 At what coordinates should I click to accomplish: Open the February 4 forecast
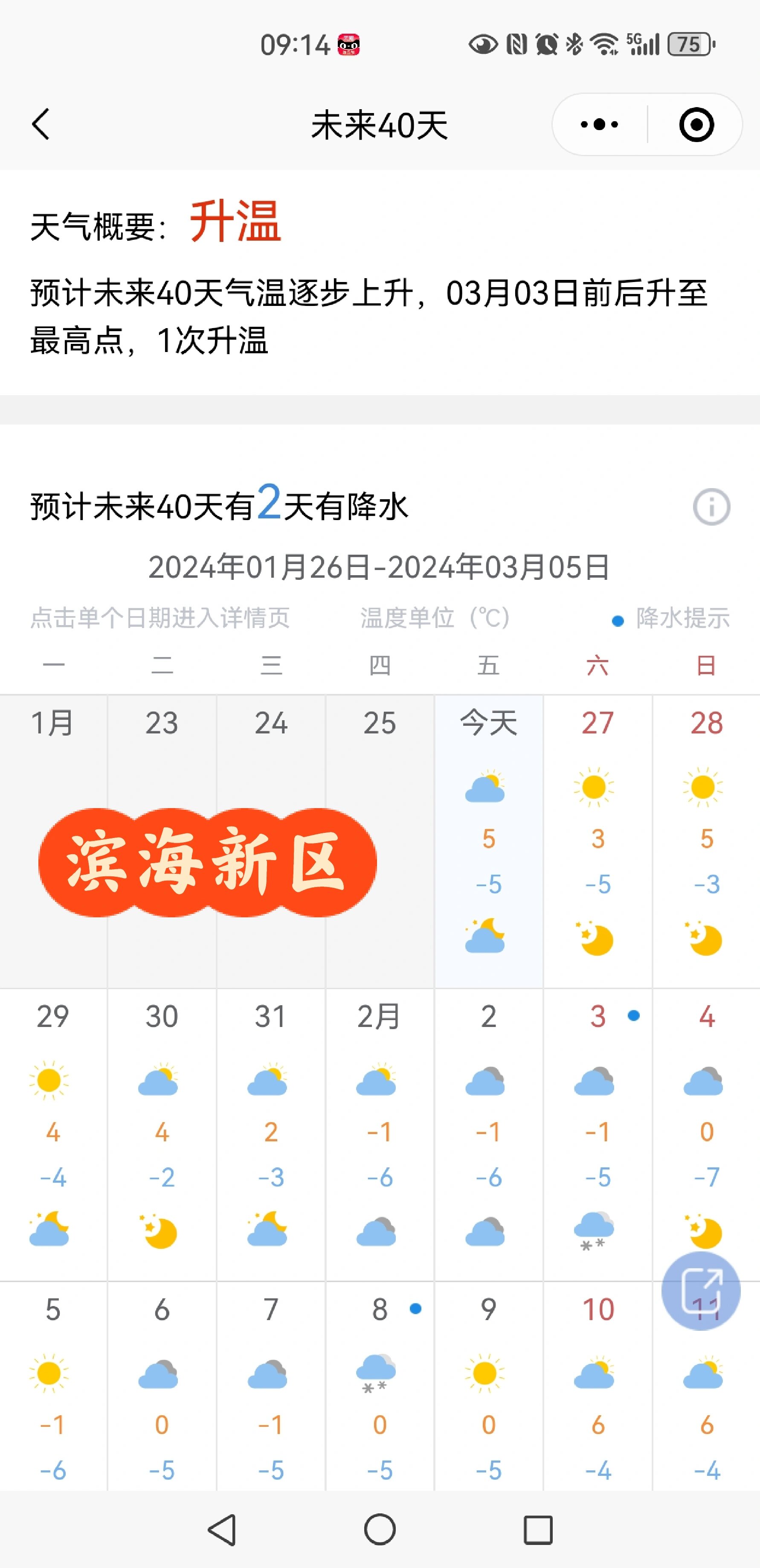706,1132
